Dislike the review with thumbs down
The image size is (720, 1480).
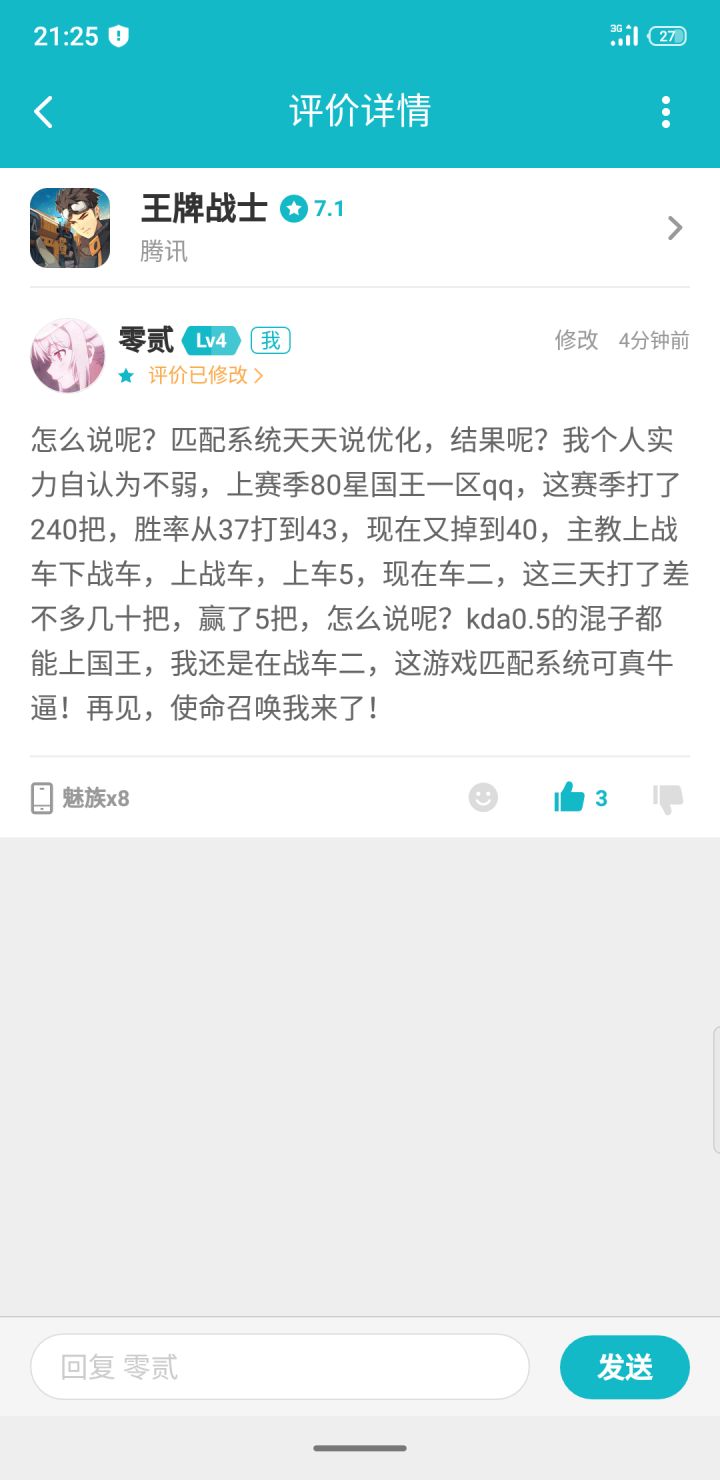pyautogui.click(x=668, y=798)
